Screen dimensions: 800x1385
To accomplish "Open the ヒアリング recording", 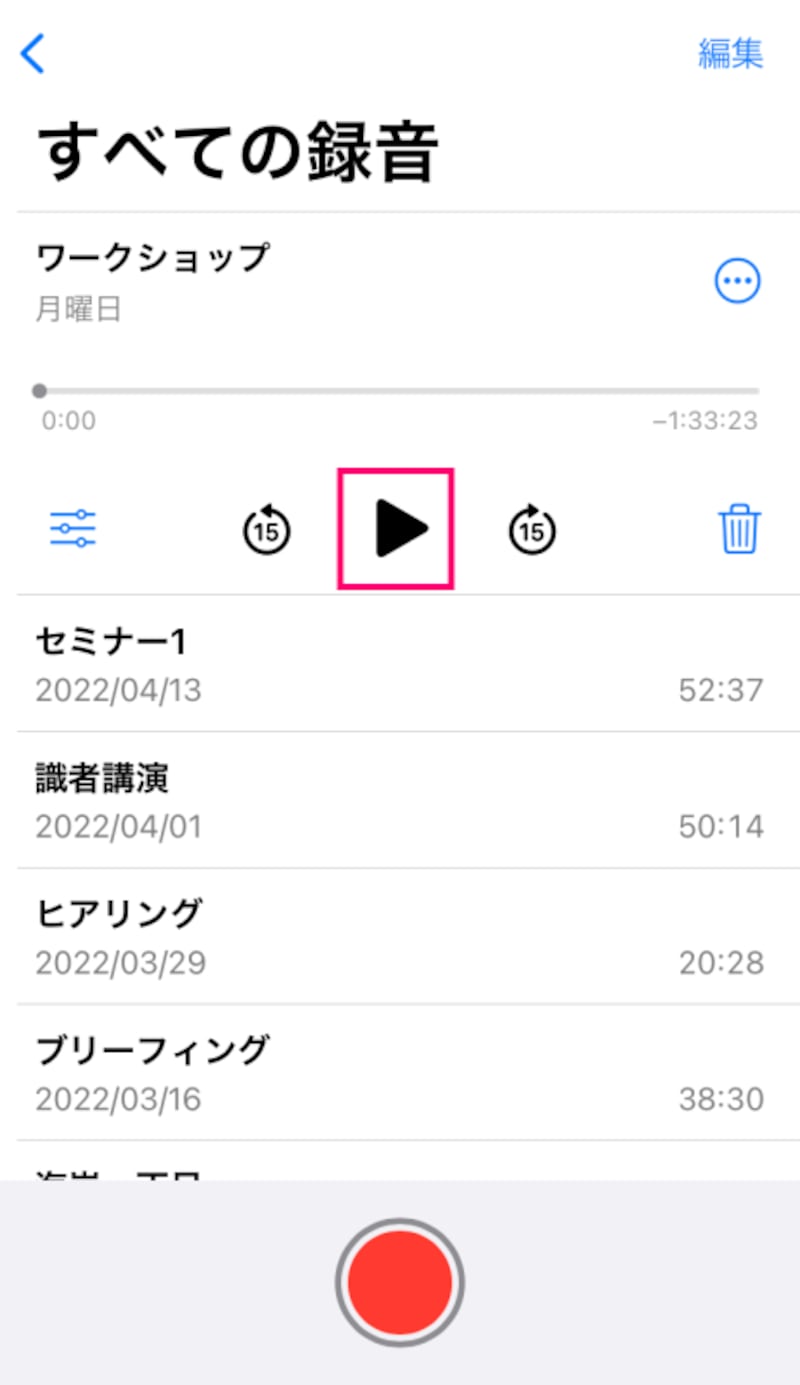I will 398,936.
